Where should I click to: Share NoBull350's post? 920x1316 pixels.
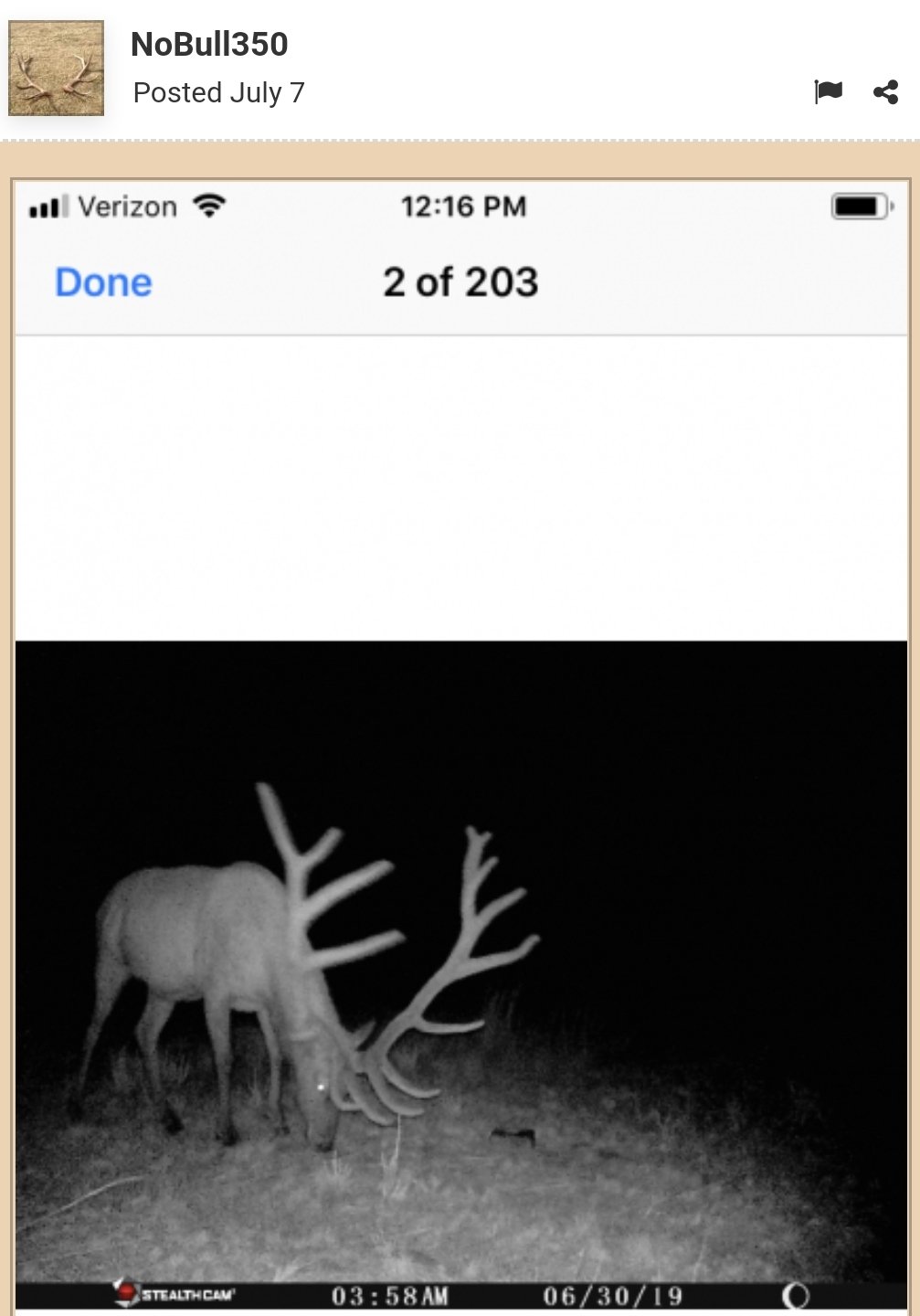[x=885, y=91]
